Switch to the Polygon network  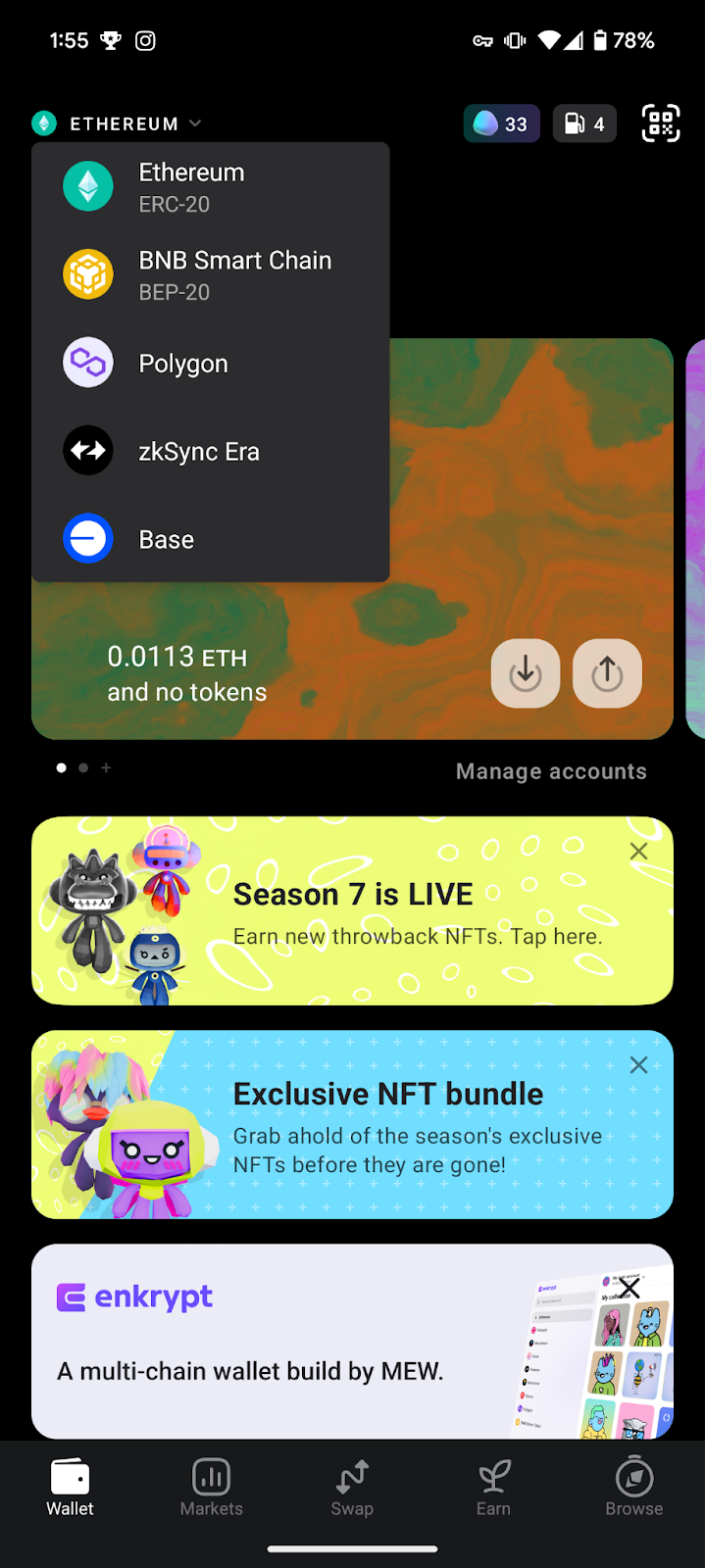(183, 364)
